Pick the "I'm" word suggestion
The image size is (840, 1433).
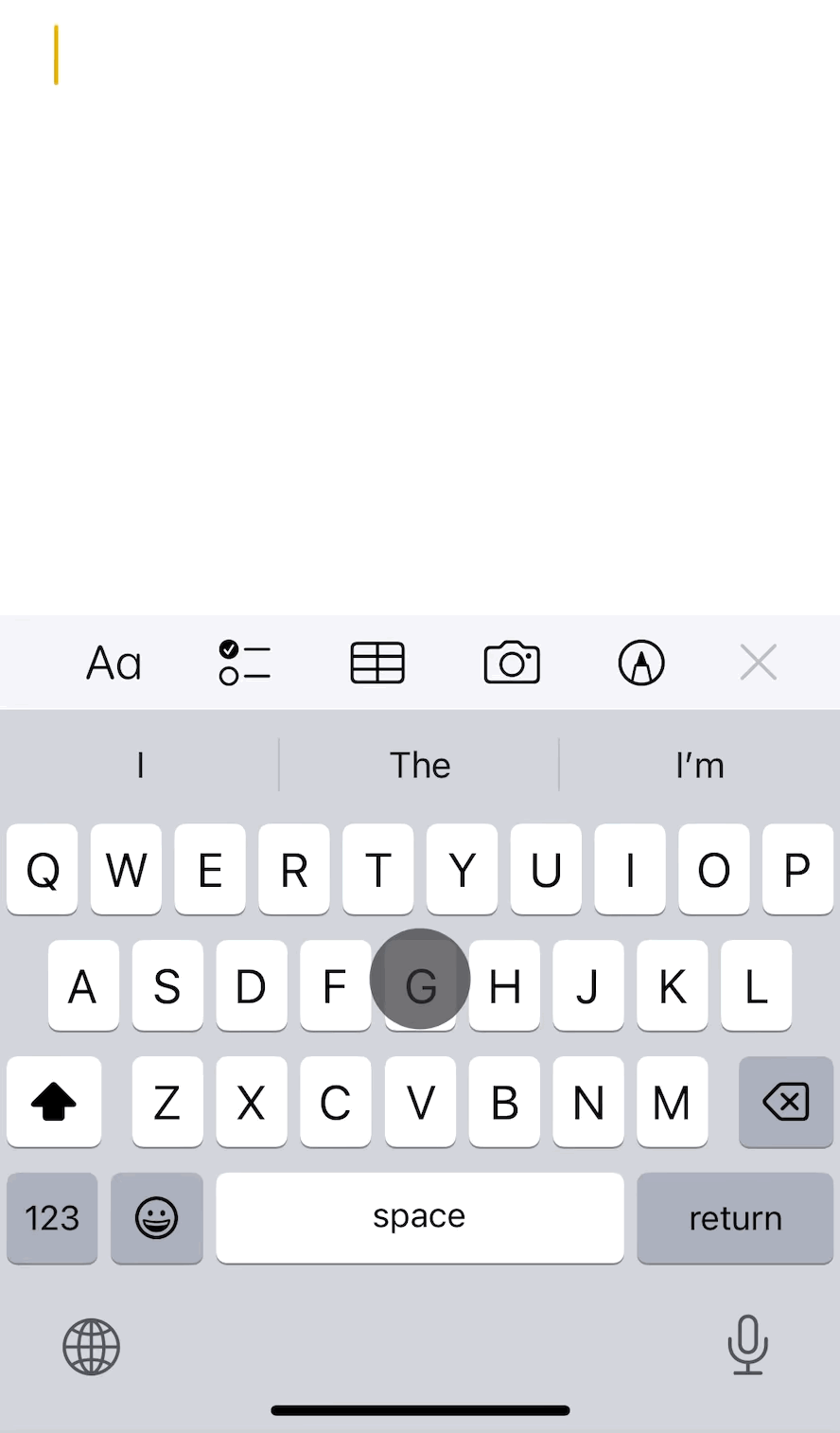tap(699, 765)
